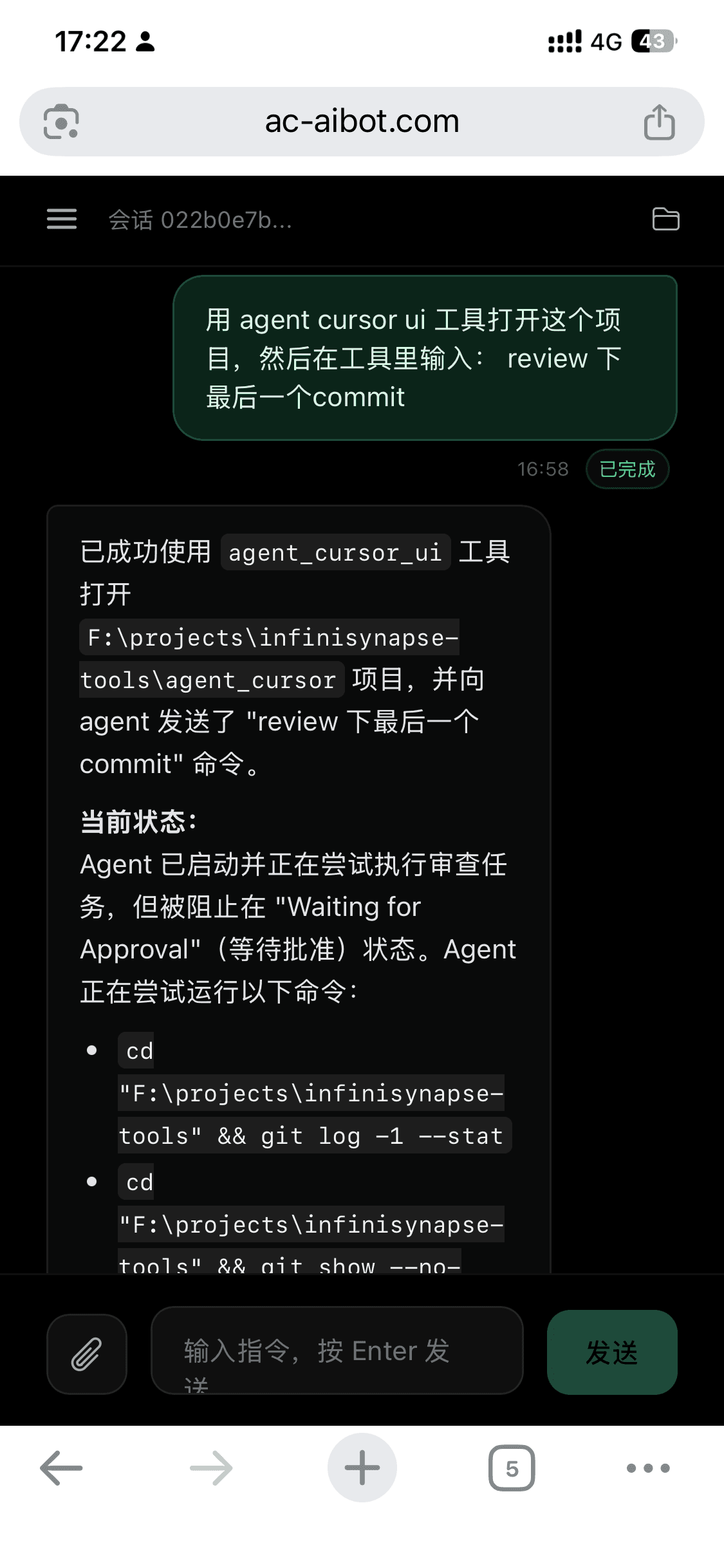Image resolution: width=724 pixels, height=1568 pixels.
Task: Tap the 已完成 status badge
Action: point(626,469)
